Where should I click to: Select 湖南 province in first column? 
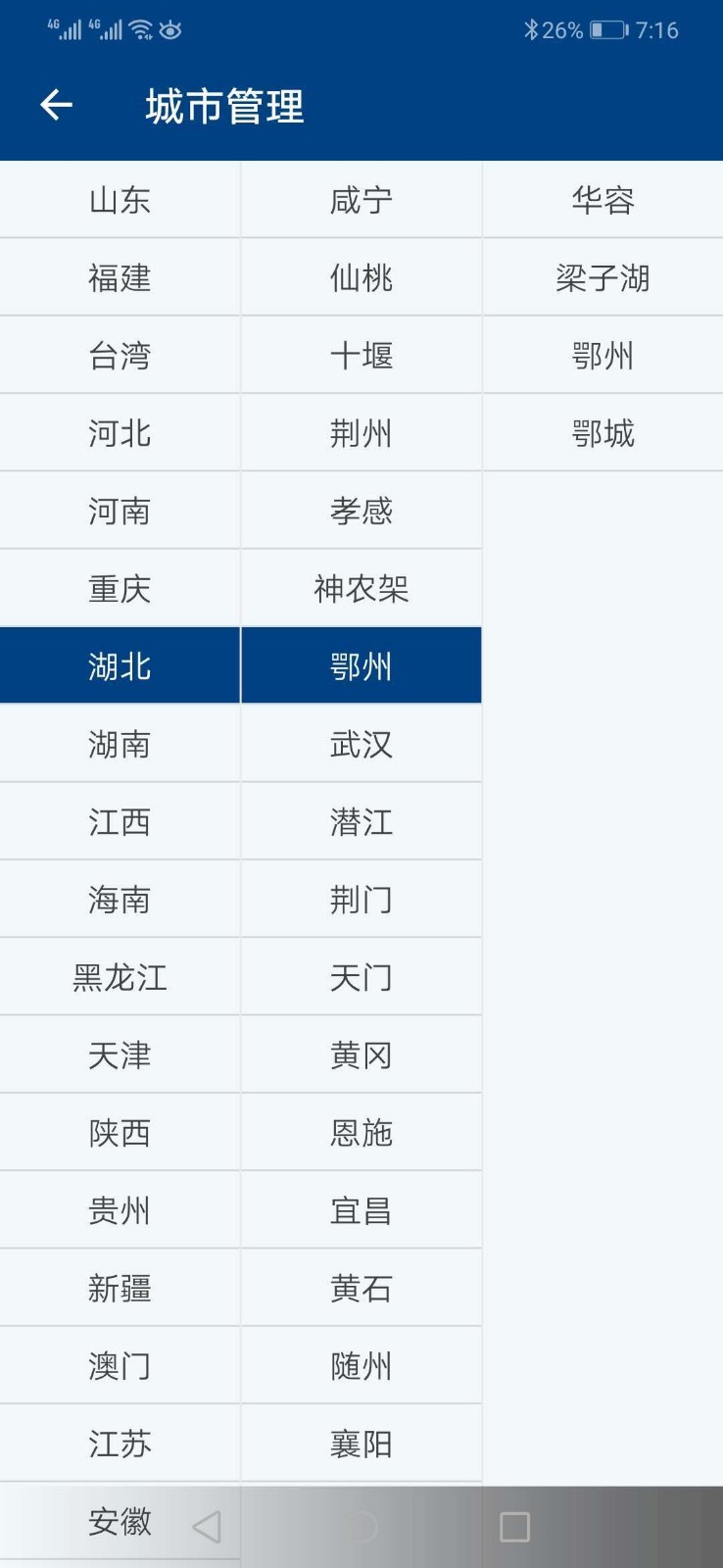(x=120, y=743)
